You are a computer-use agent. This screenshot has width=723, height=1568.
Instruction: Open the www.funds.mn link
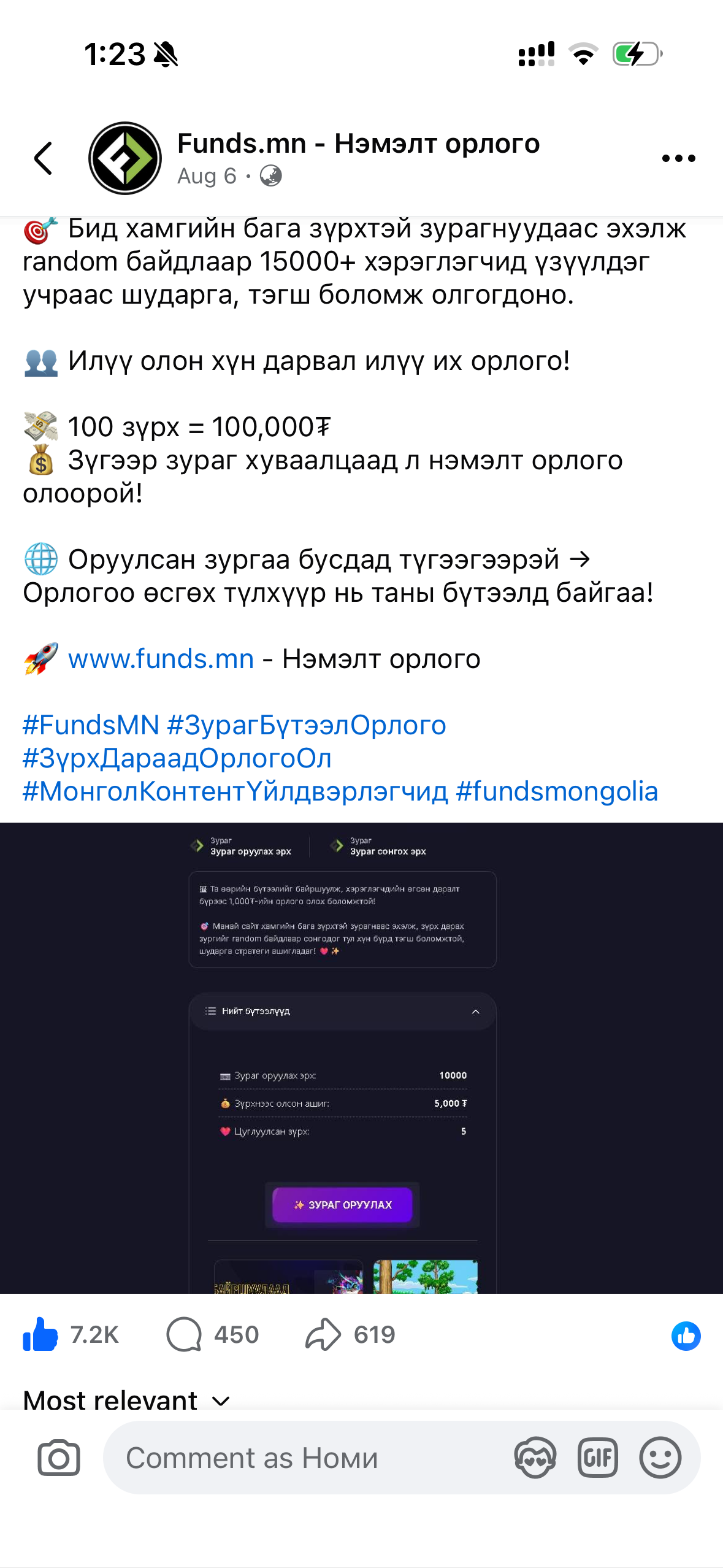pos(161,659)
